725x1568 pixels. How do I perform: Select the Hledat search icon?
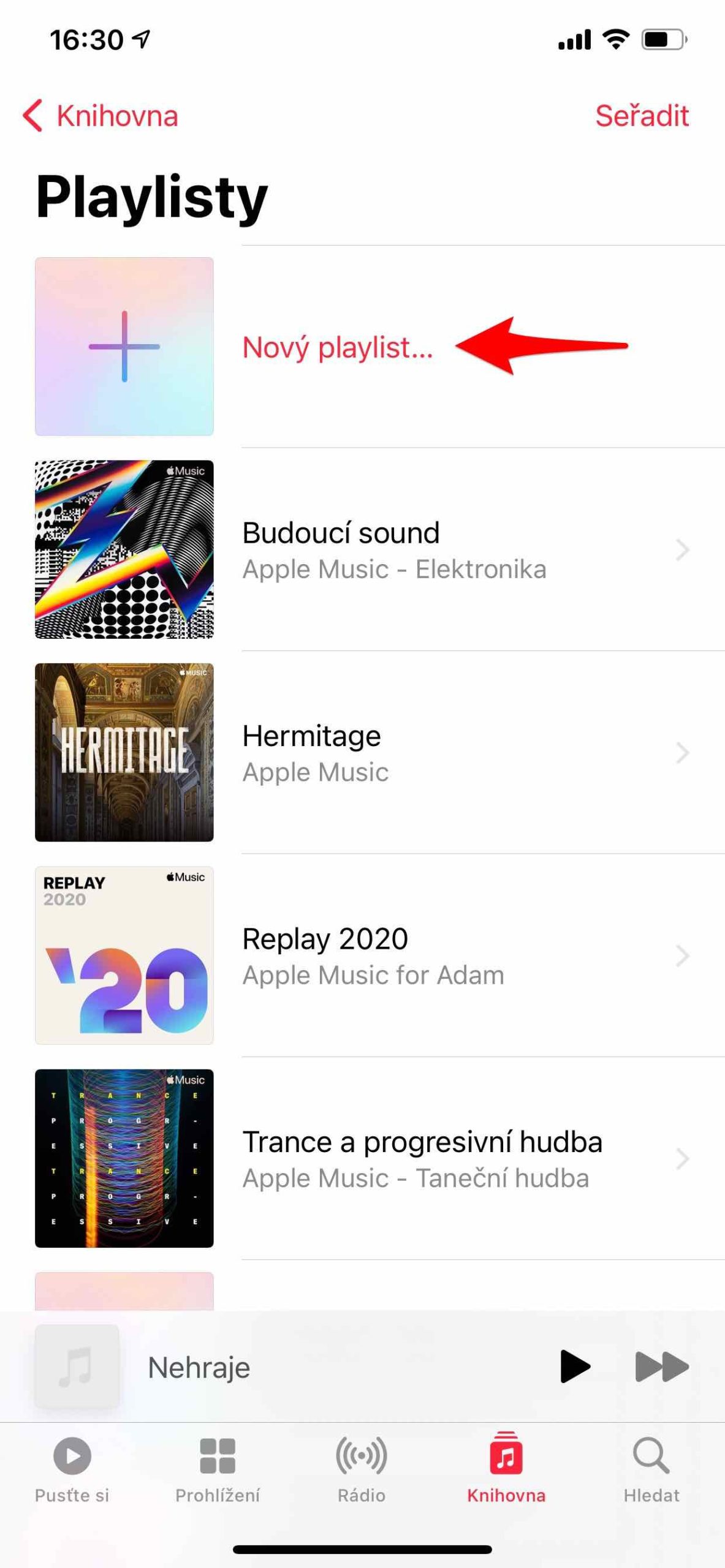[x=651, y=1457]
